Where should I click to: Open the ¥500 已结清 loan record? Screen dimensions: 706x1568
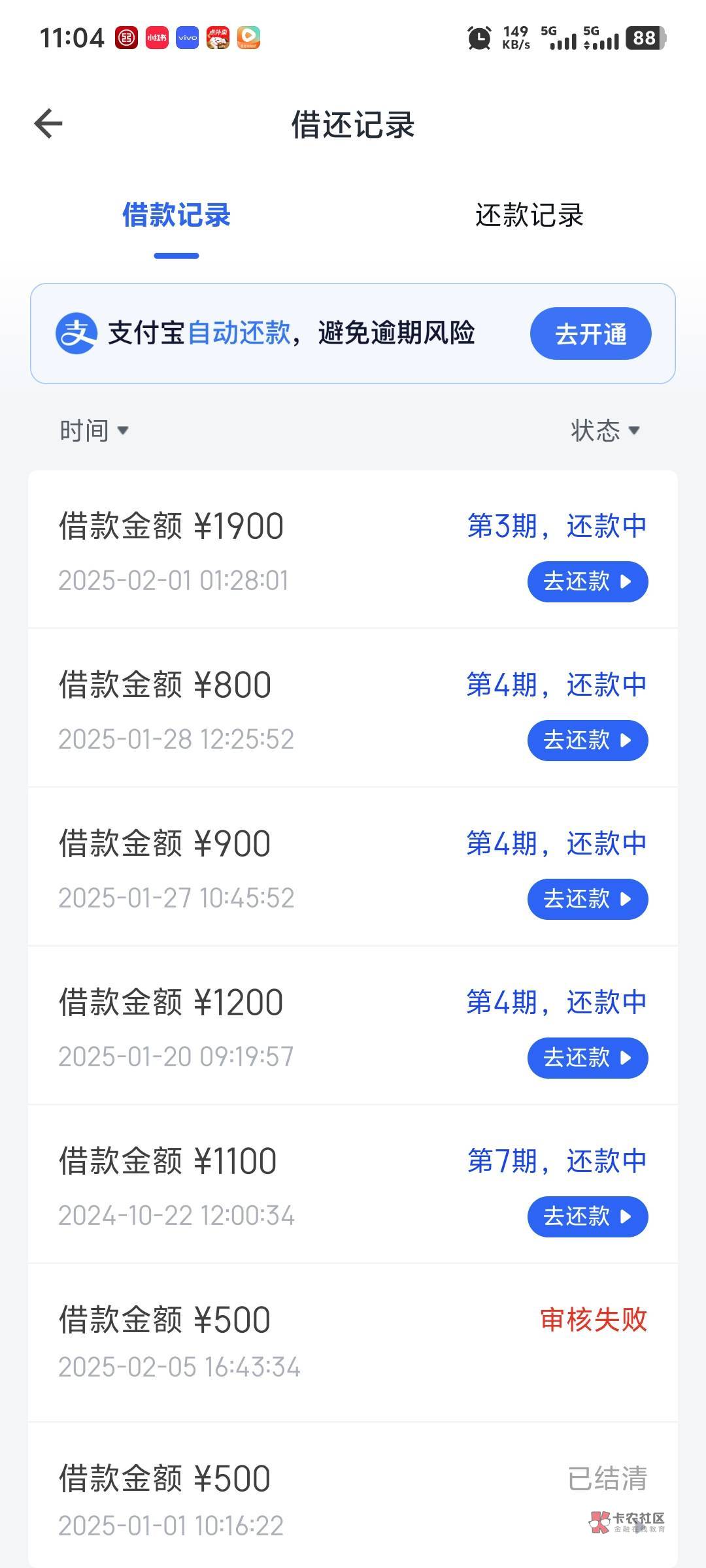click(x=353, y=1501)
